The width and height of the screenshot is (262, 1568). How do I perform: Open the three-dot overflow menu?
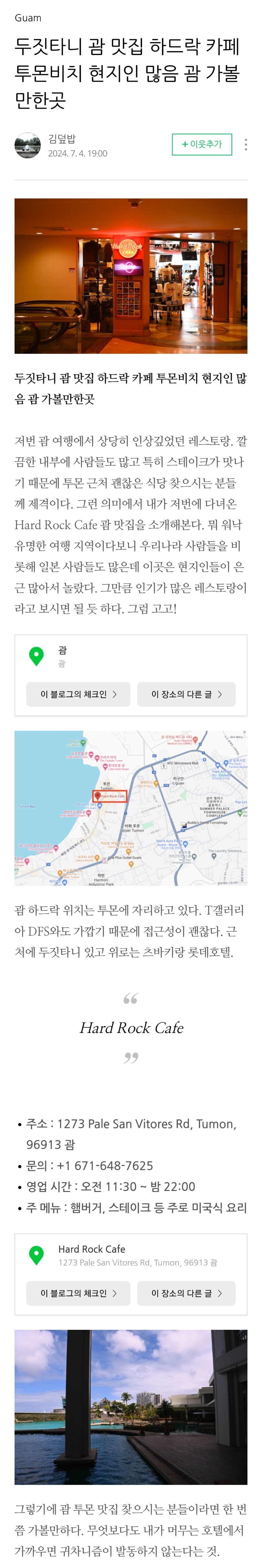(246, 144)
